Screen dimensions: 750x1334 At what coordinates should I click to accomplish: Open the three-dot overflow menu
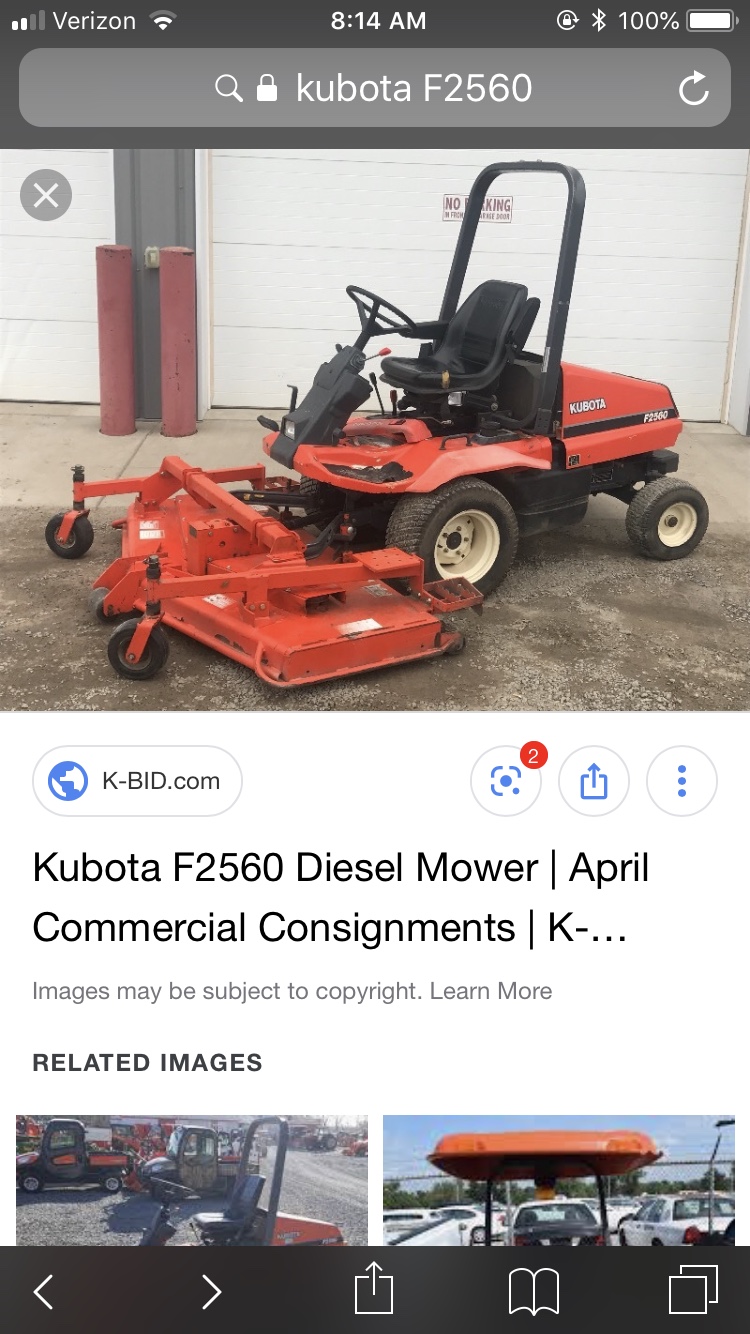tap(682, 781)
